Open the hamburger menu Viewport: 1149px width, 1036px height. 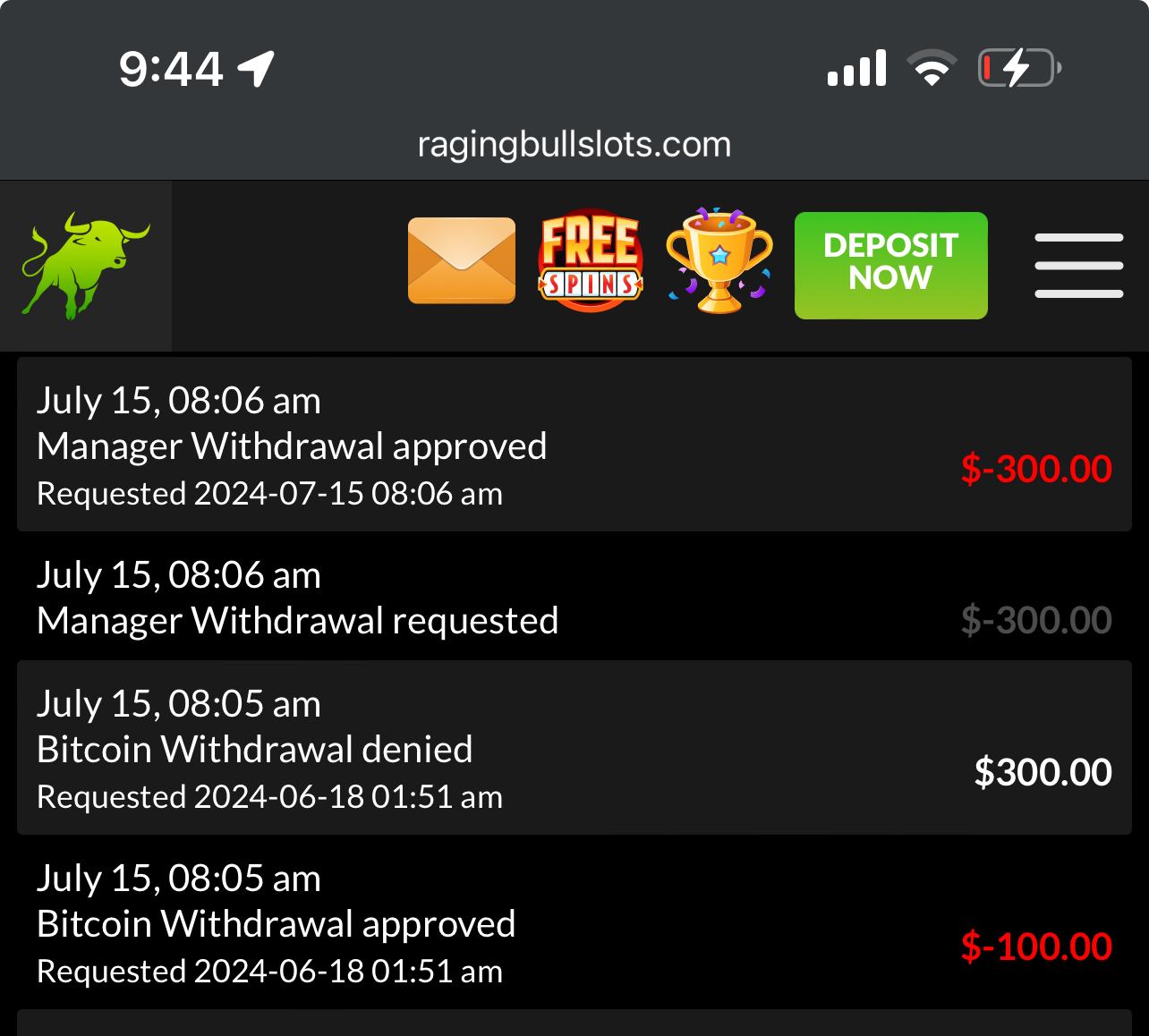(1078, 266)
